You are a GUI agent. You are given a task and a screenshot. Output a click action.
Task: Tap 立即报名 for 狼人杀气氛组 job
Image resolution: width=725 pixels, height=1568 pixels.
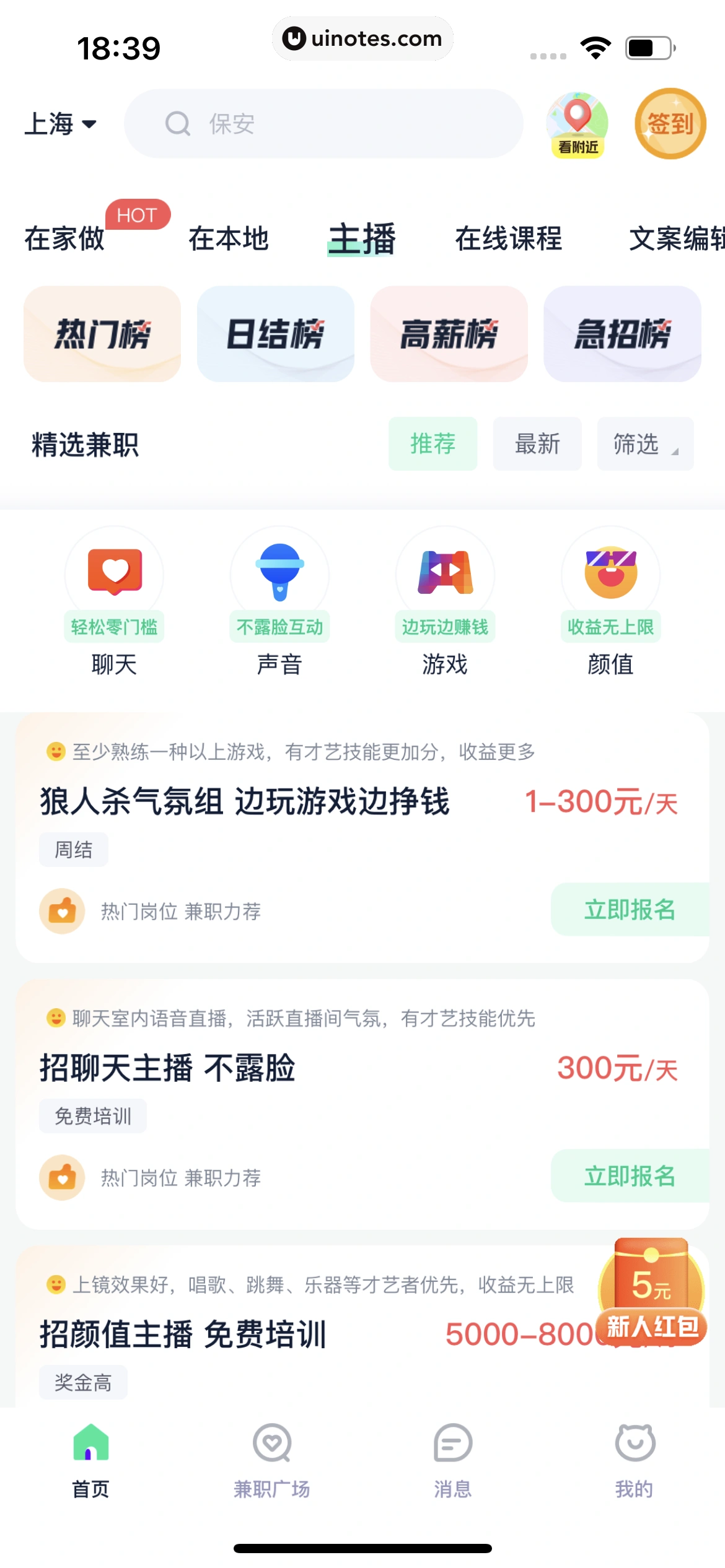[x=629, y=910]
